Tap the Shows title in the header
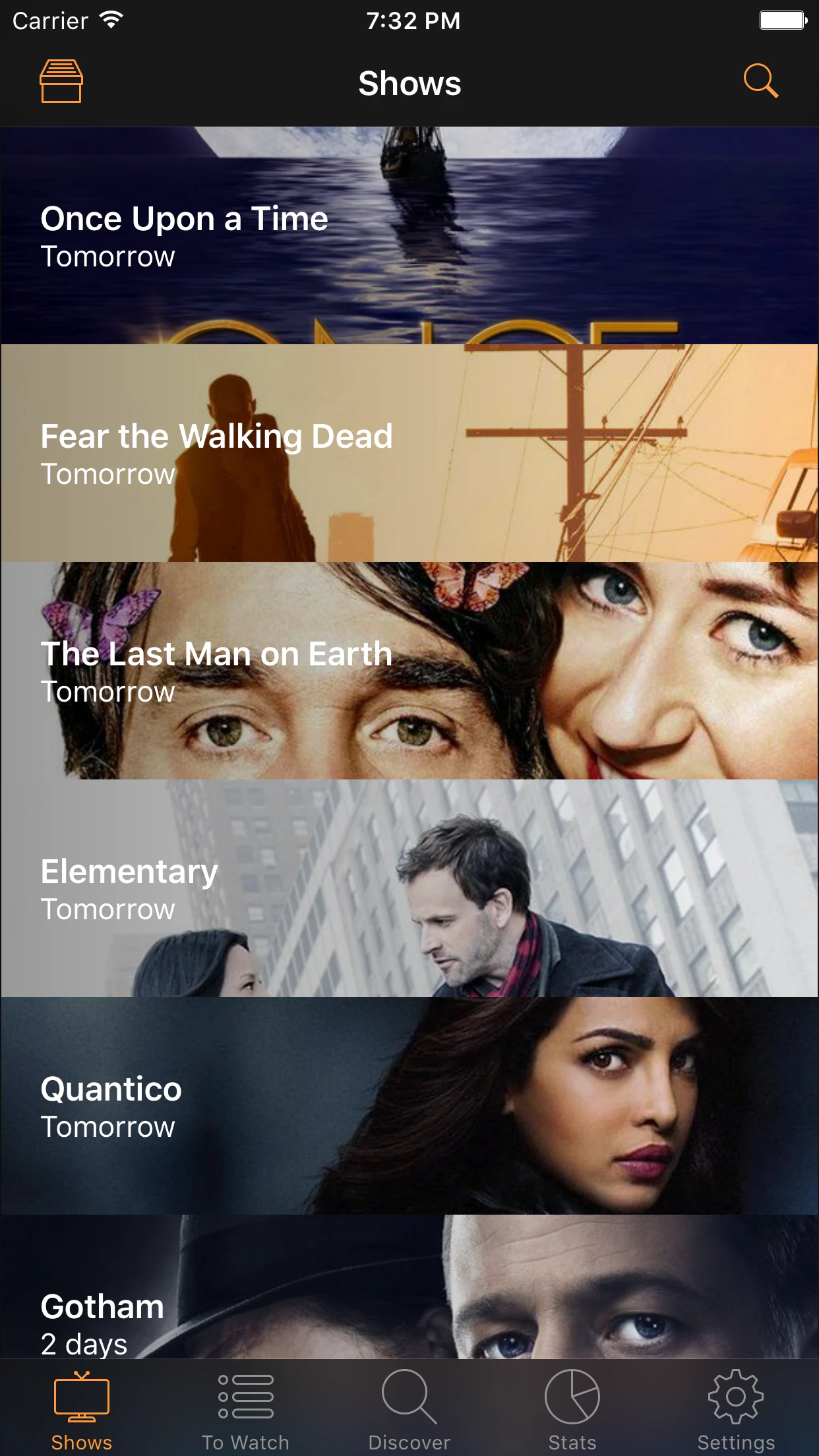The height and width of the screenshot is (1456, 819). pyautogui.click(x=409, y=83)
